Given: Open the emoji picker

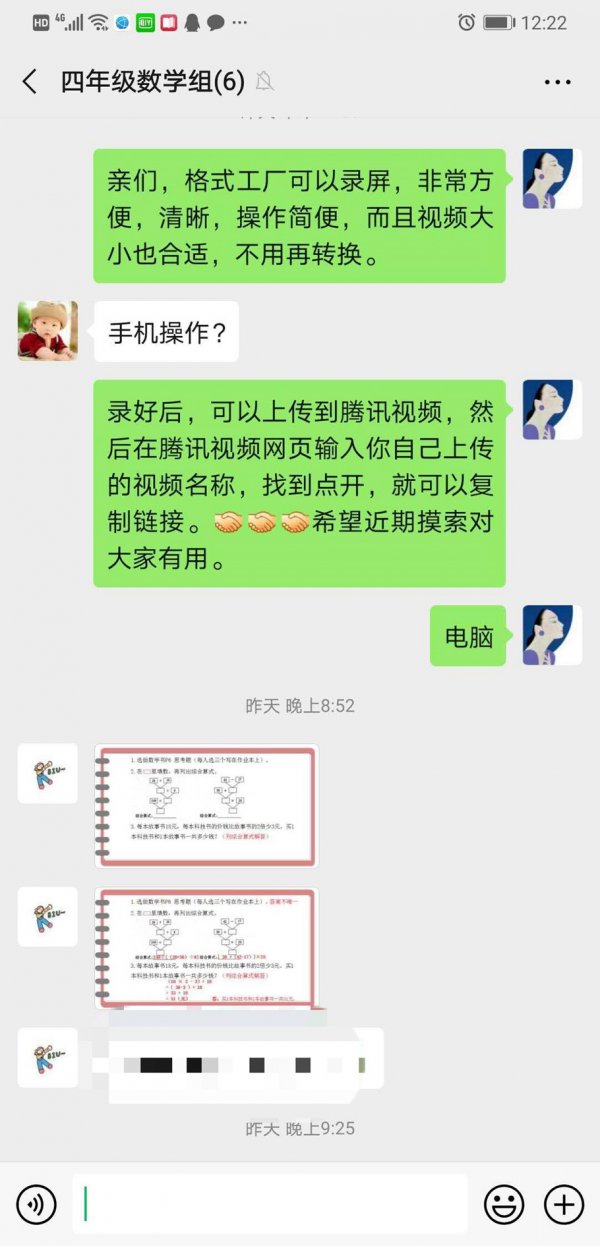Looking at the screenshot, I should click(504, 1204).
